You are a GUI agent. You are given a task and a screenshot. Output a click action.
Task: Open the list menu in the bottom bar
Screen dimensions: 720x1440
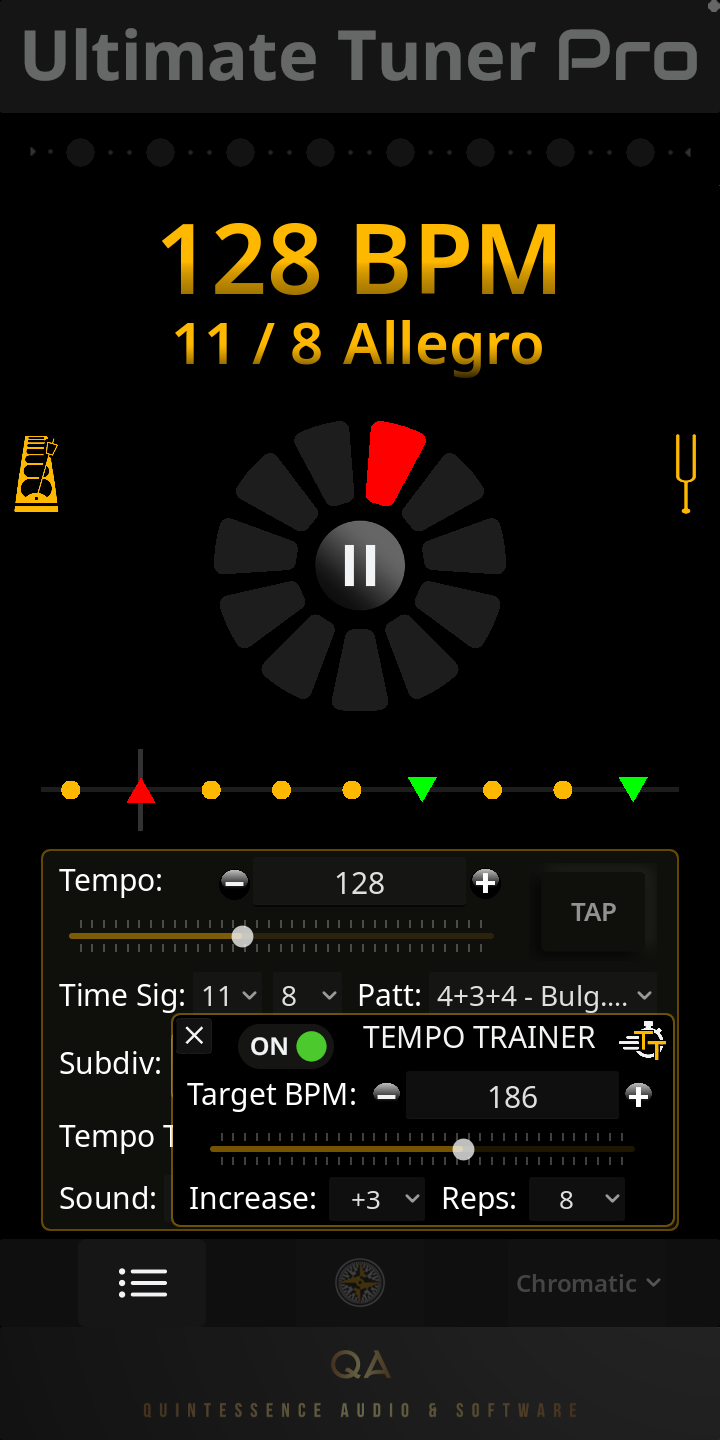coord(142,1283)
